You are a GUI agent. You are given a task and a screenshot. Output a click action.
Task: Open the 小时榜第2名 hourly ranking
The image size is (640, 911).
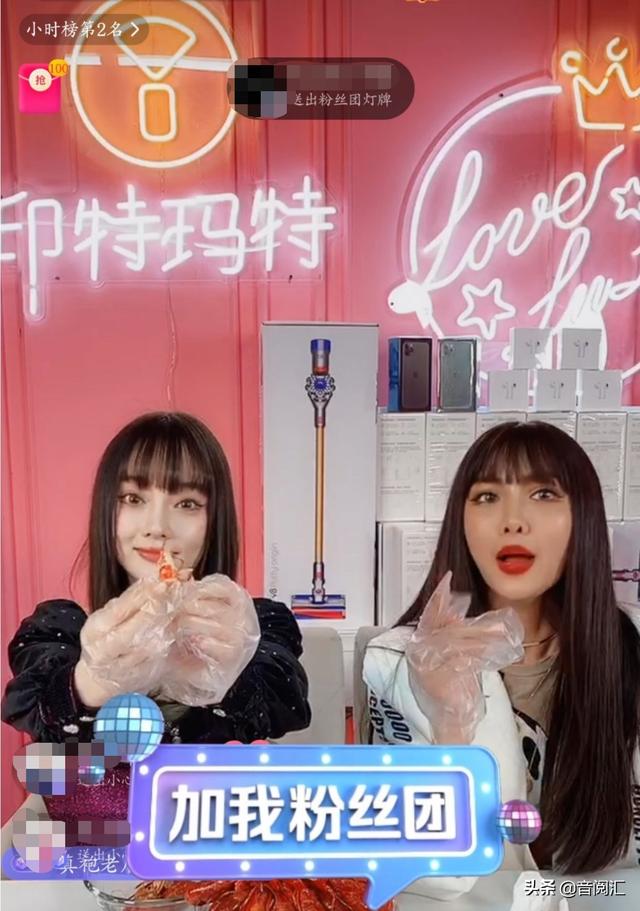point(84,29)
